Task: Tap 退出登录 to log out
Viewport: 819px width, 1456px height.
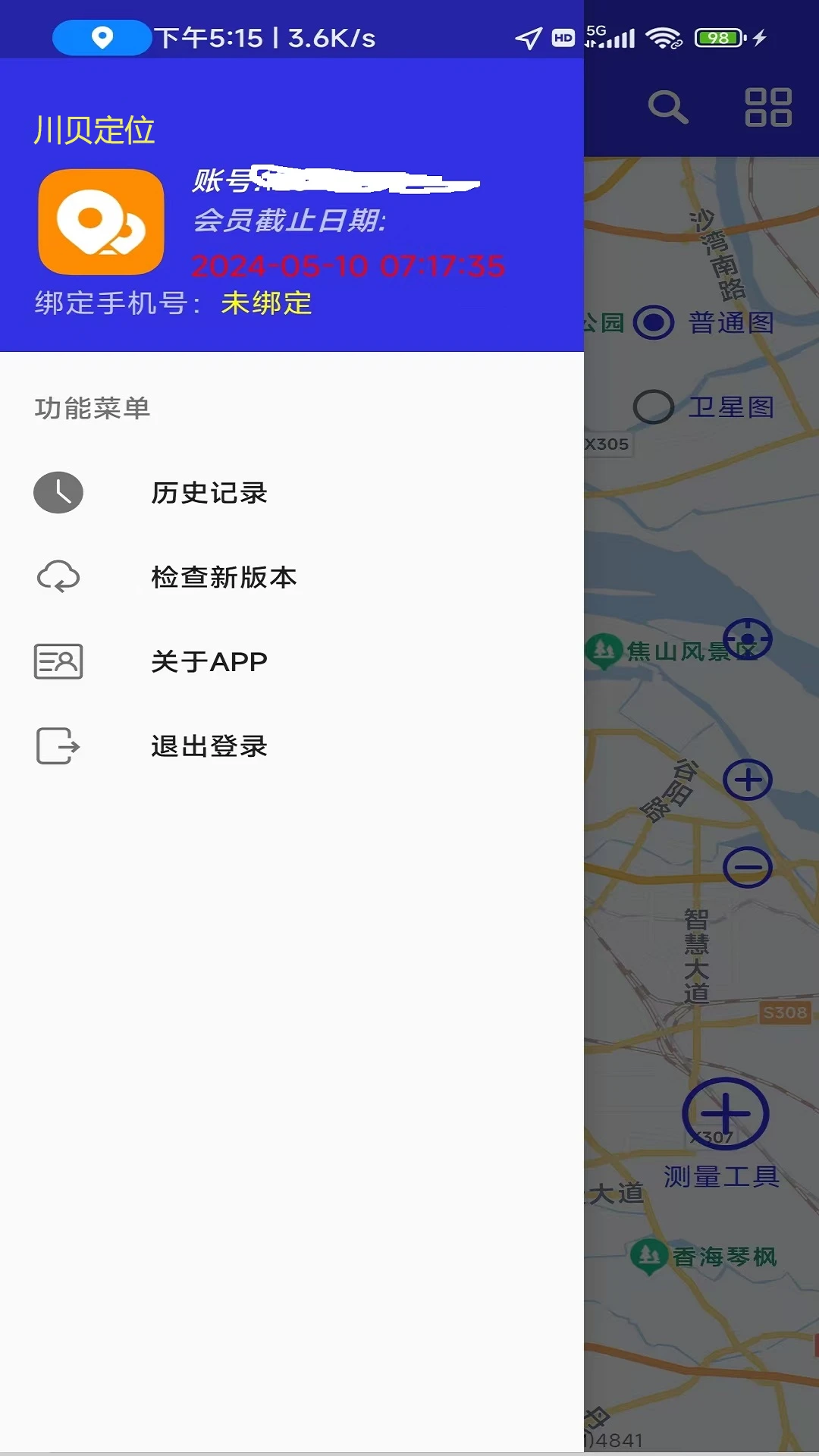Action: click(x=210, y=746)
